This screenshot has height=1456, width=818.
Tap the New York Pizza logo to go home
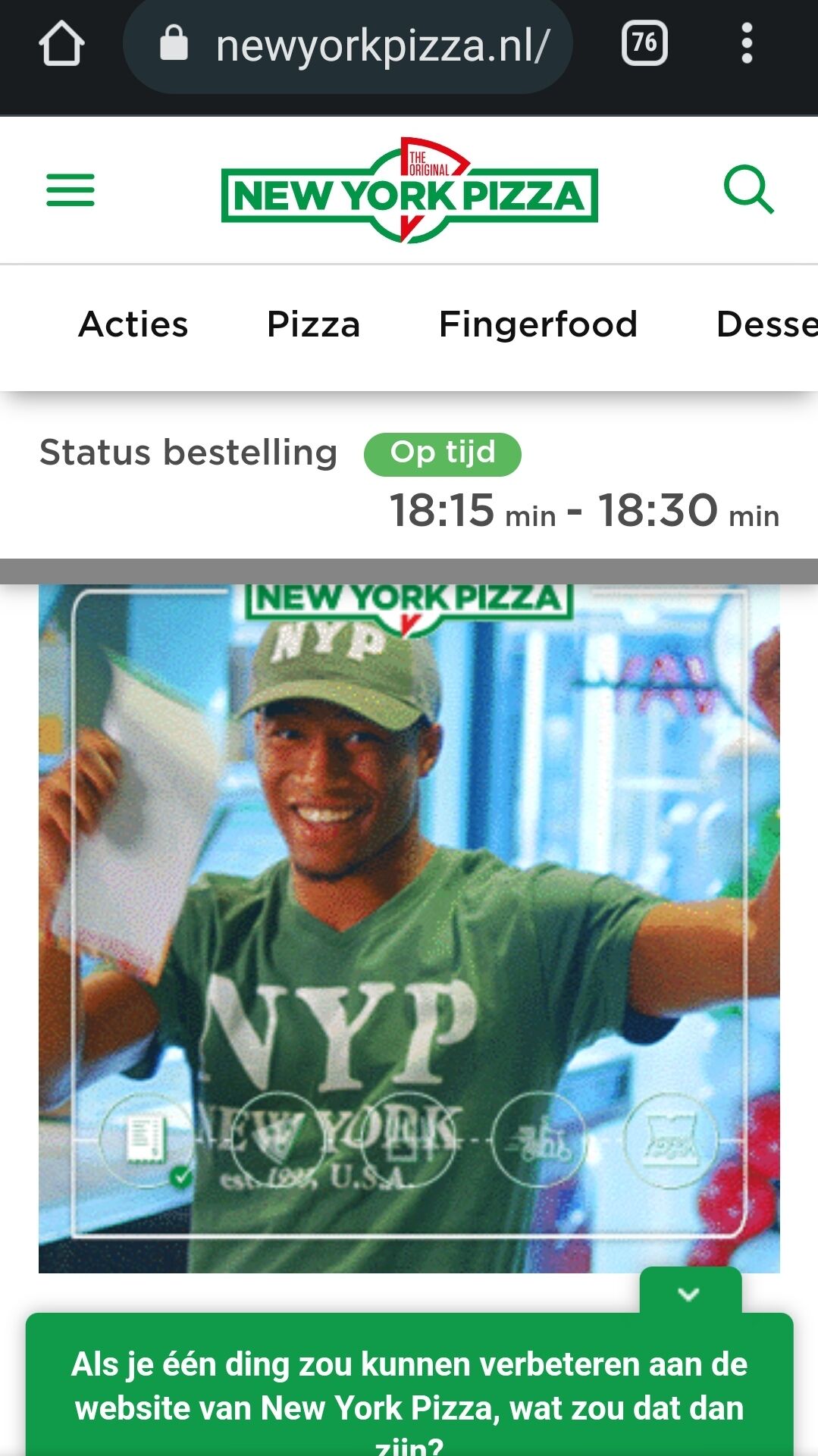click(409, 191)
